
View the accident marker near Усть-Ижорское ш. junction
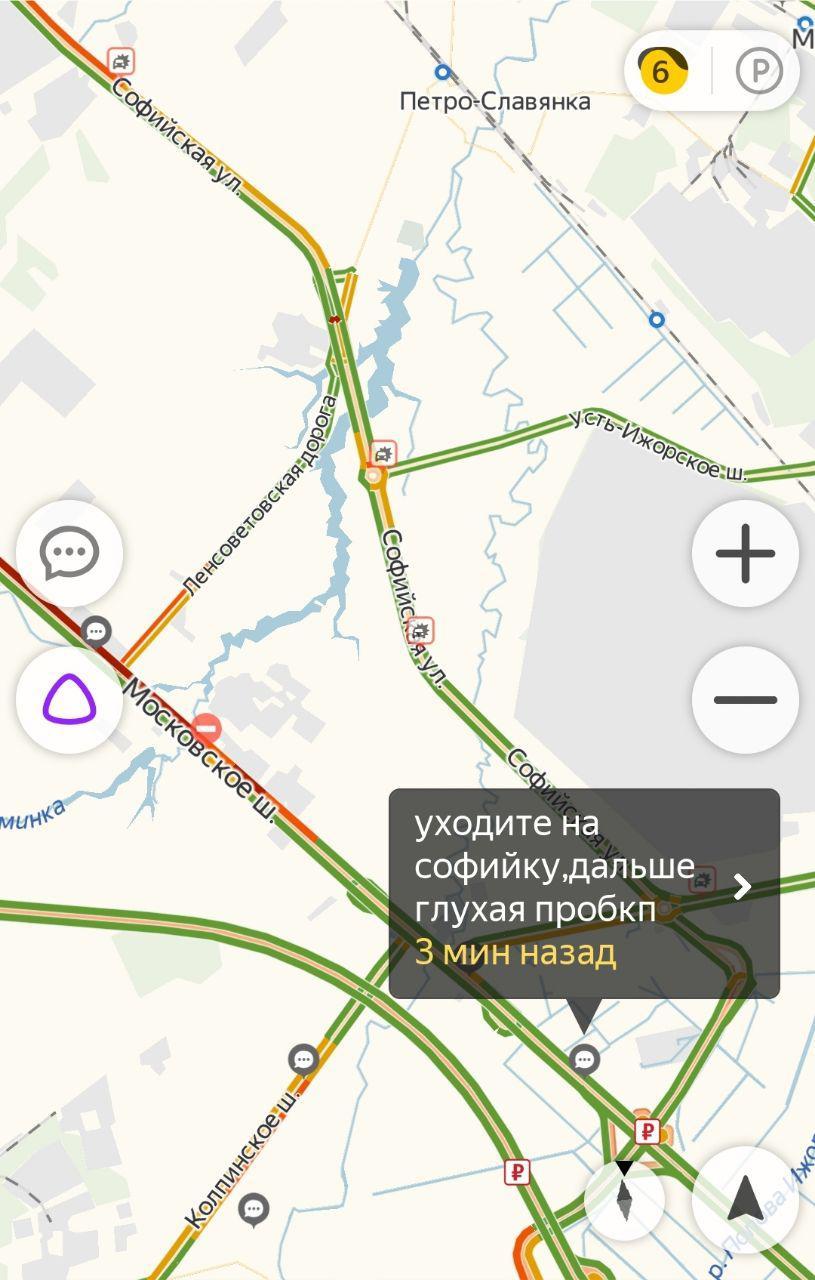382,454
